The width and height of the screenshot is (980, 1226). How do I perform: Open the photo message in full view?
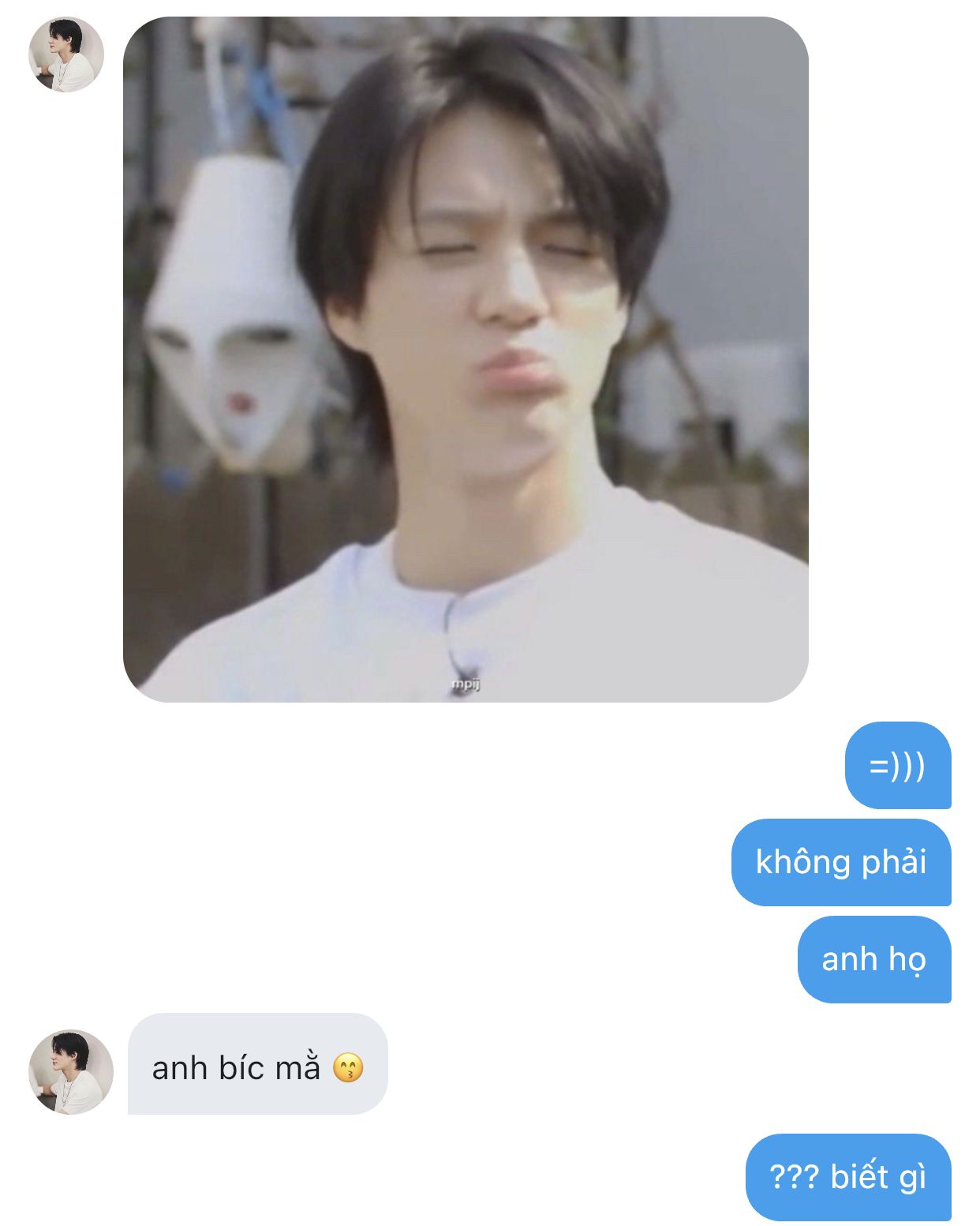[466, 359]
